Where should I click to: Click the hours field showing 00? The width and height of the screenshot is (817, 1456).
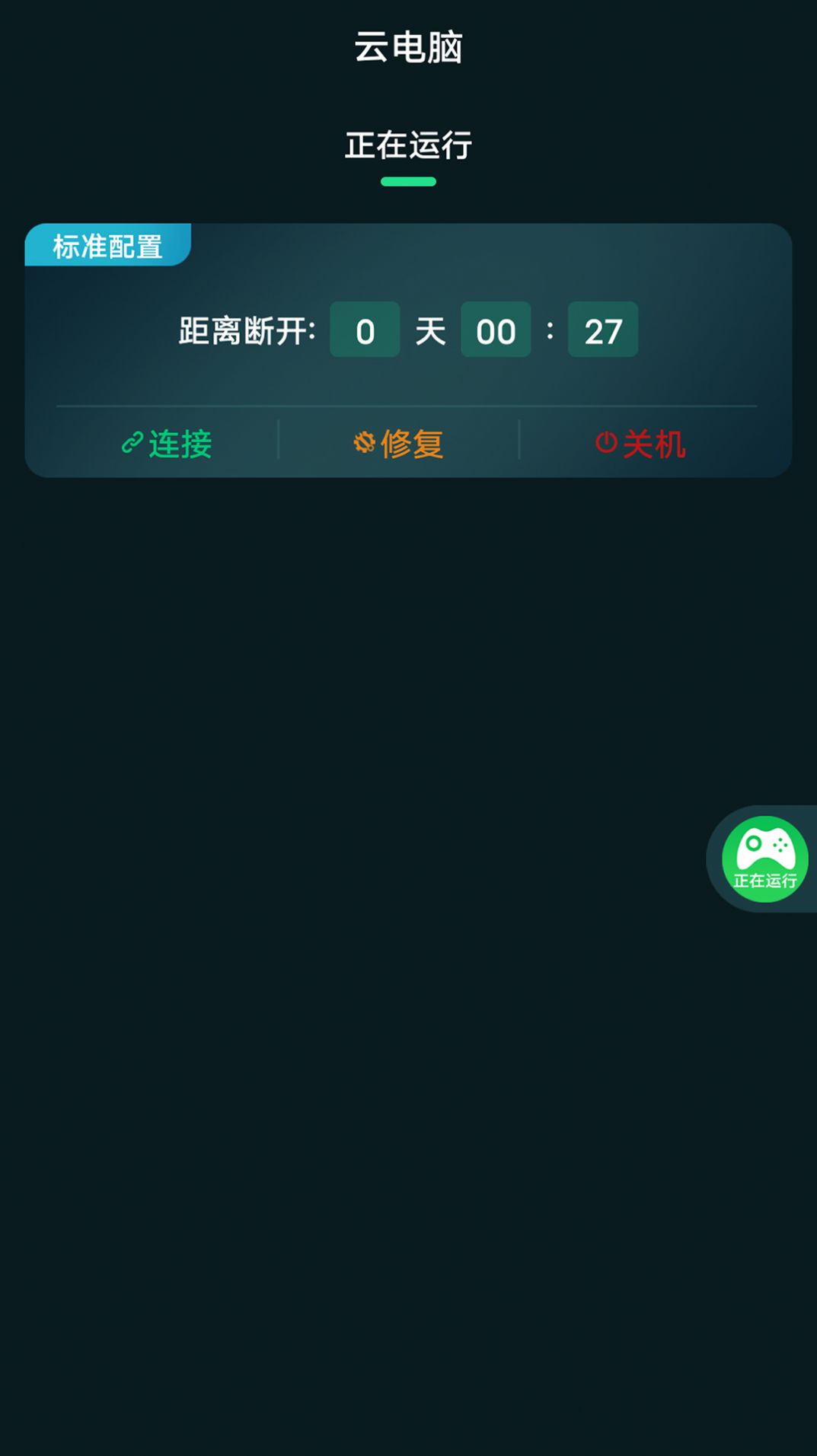coord(496,330)
